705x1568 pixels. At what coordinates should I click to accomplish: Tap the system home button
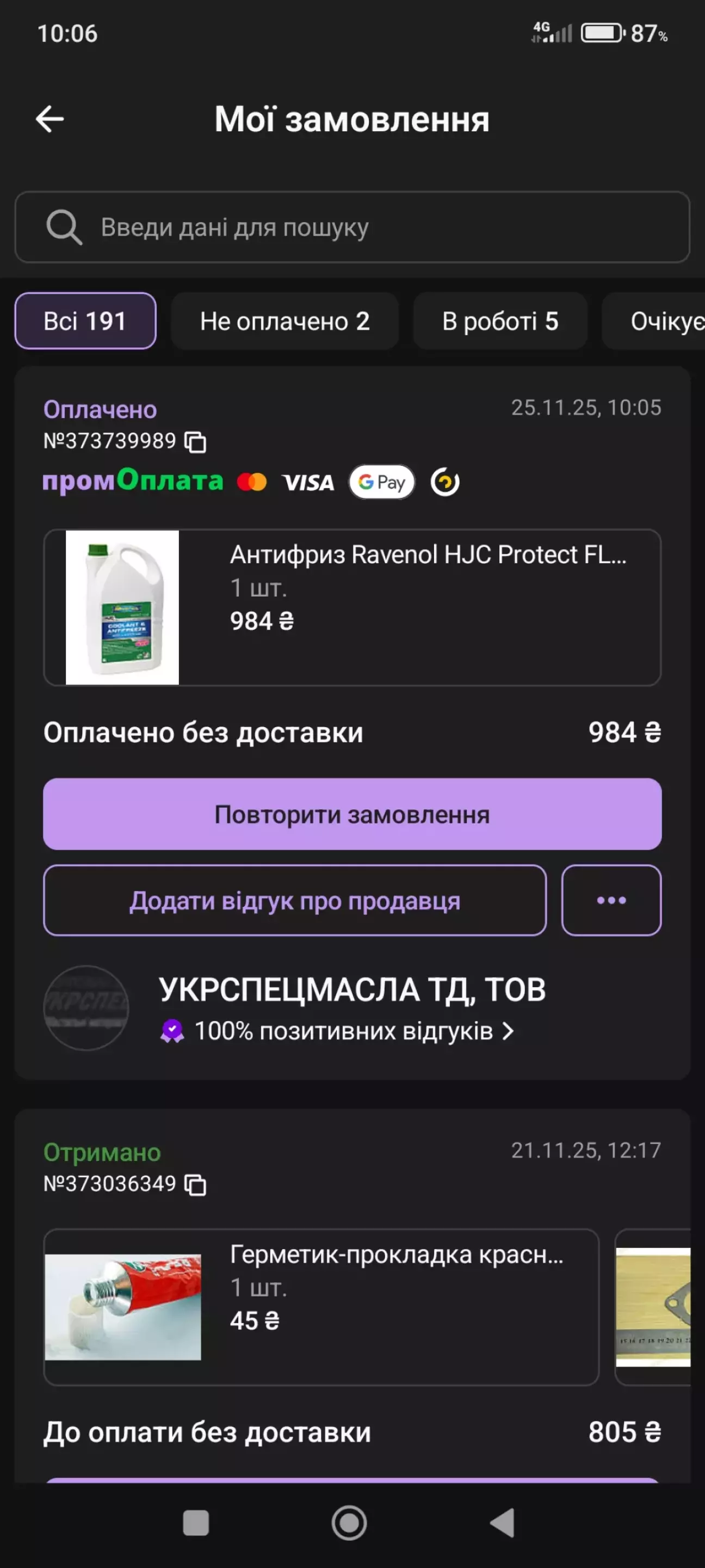349,1523
